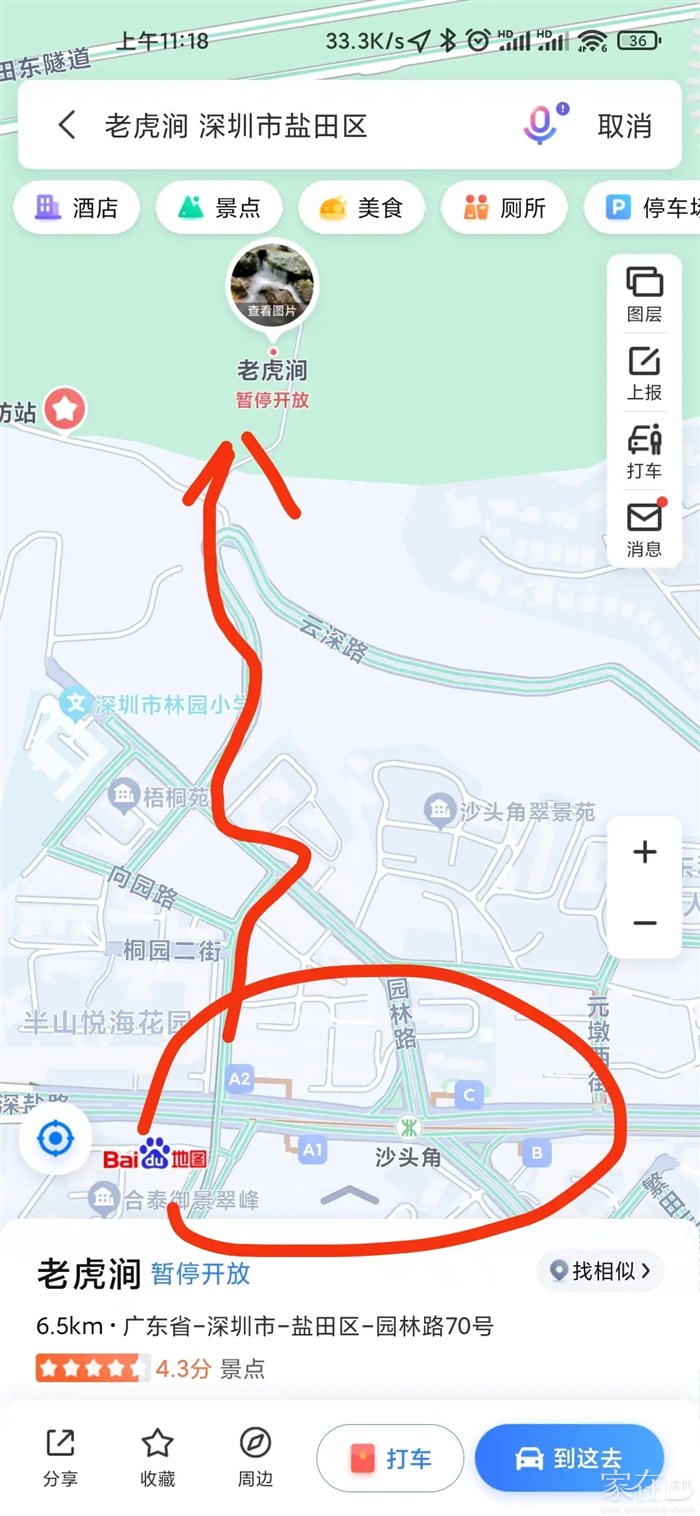Cancel the search with 取消

(624, 126)
